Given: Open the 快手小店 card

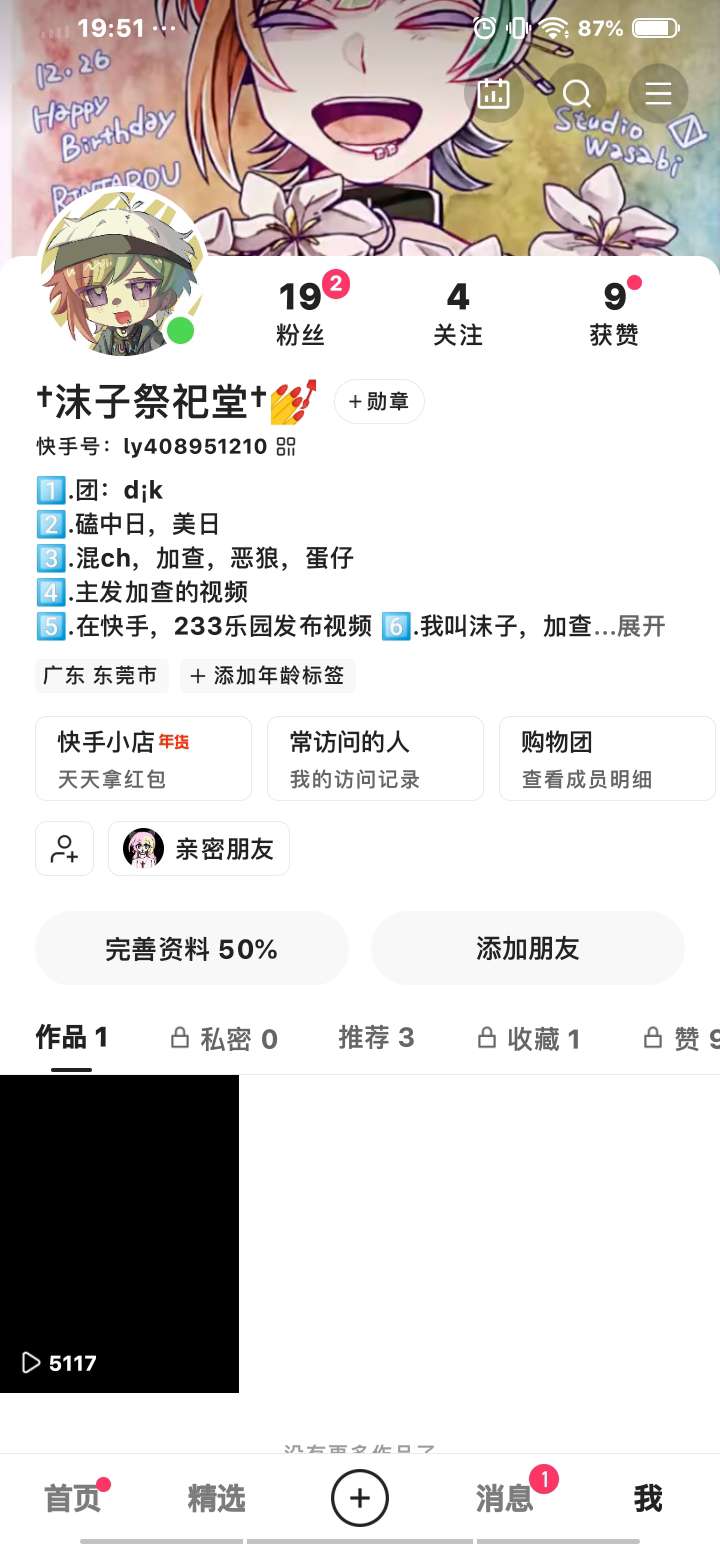Looking at the screenshot, I should tap(143, 758).
